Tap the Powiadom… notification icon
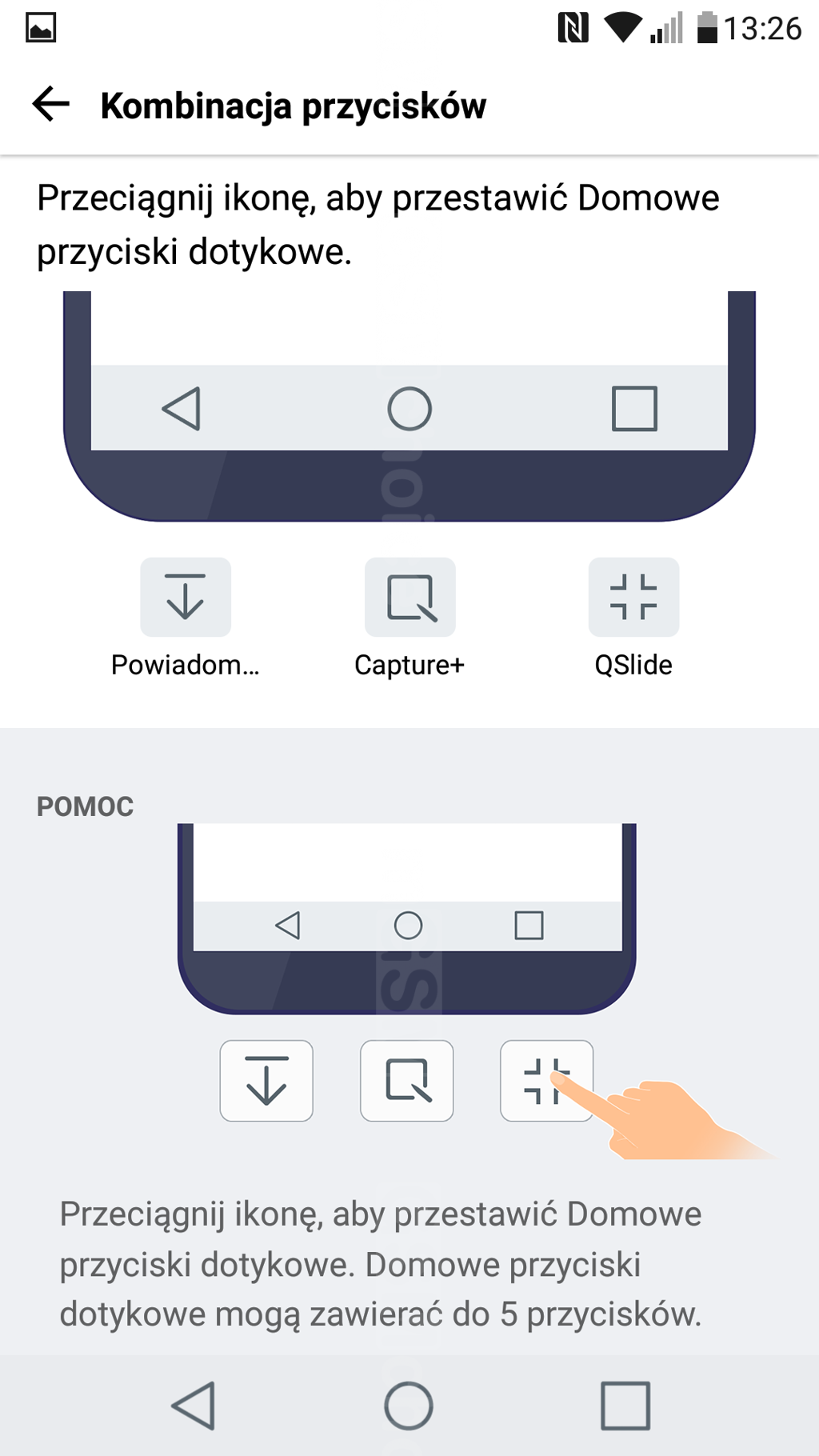Screen dimensions: 819x1456 coord(186,597)
